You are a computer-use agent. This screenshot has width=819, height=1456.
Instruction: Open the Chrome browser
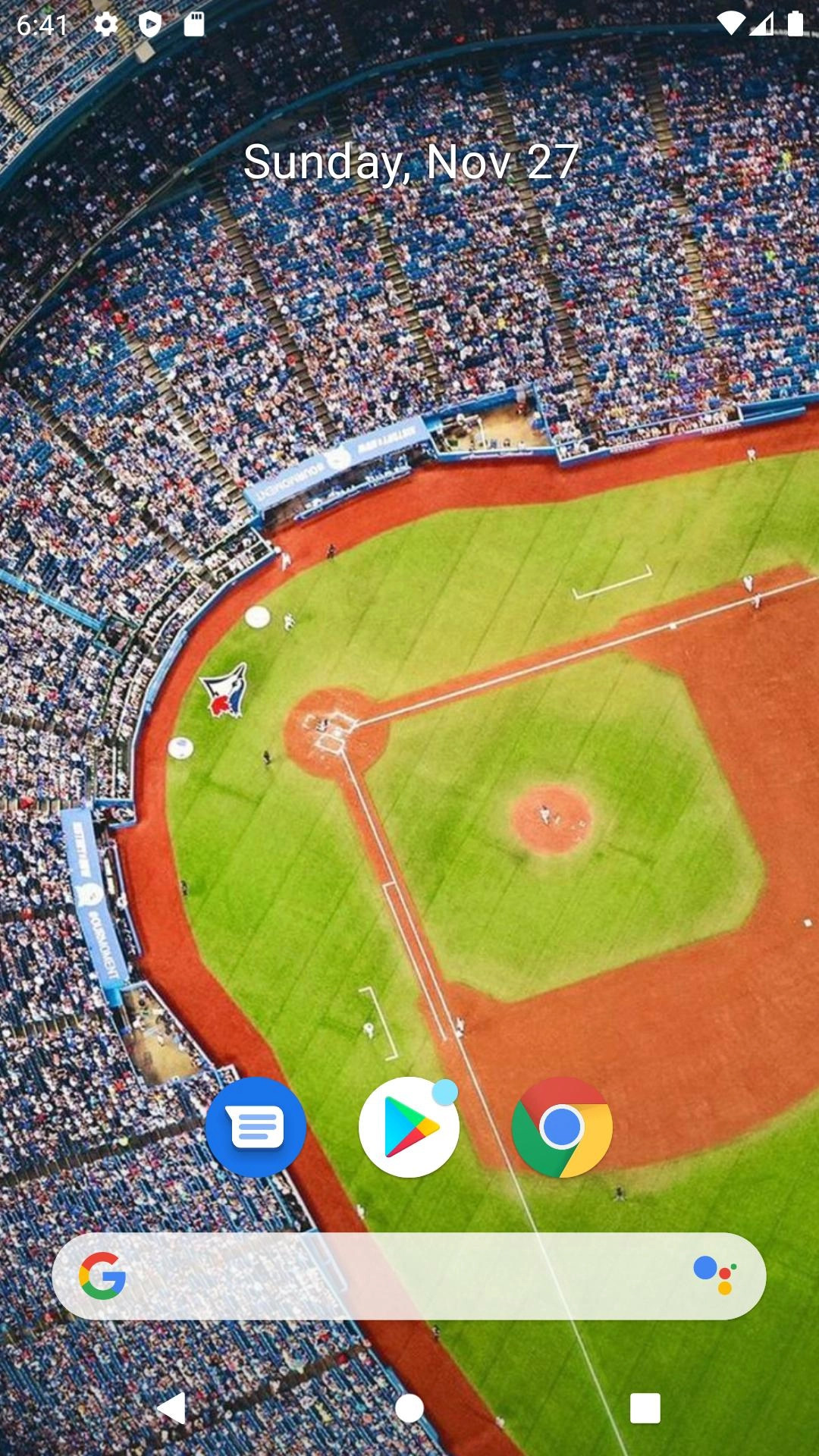(562, 1127)
